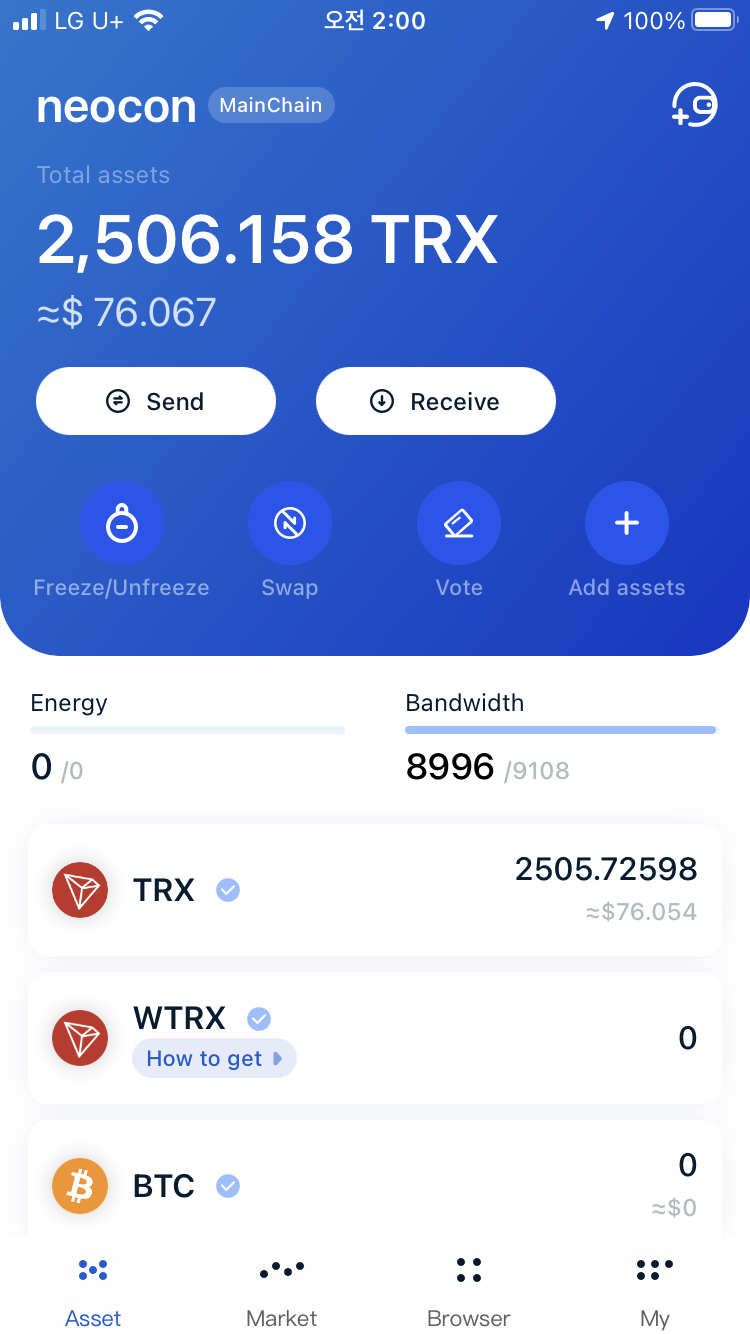750x1334 pixels.
Task: Open the BTC asset row
Action: [375, 1185]
